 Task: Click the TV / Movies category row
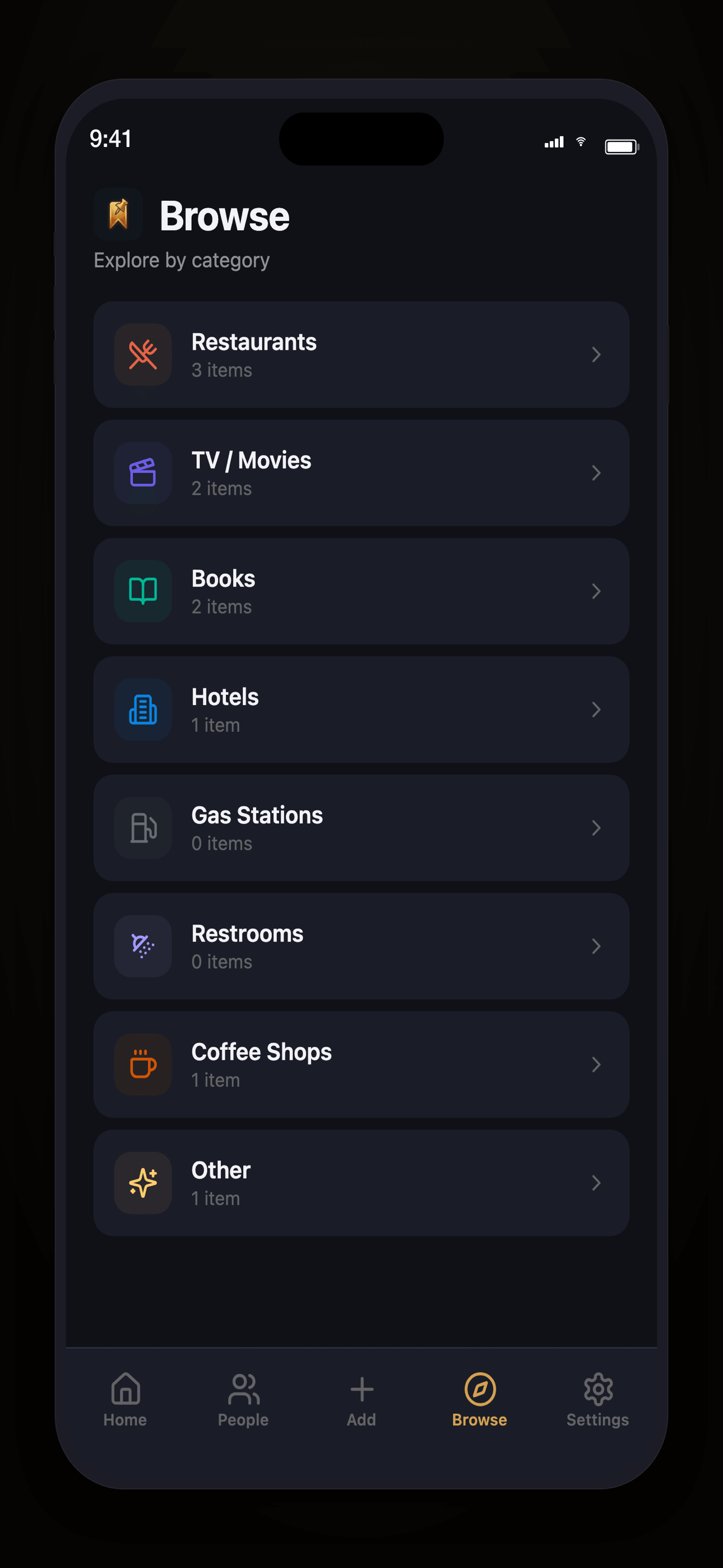(361, 473)
